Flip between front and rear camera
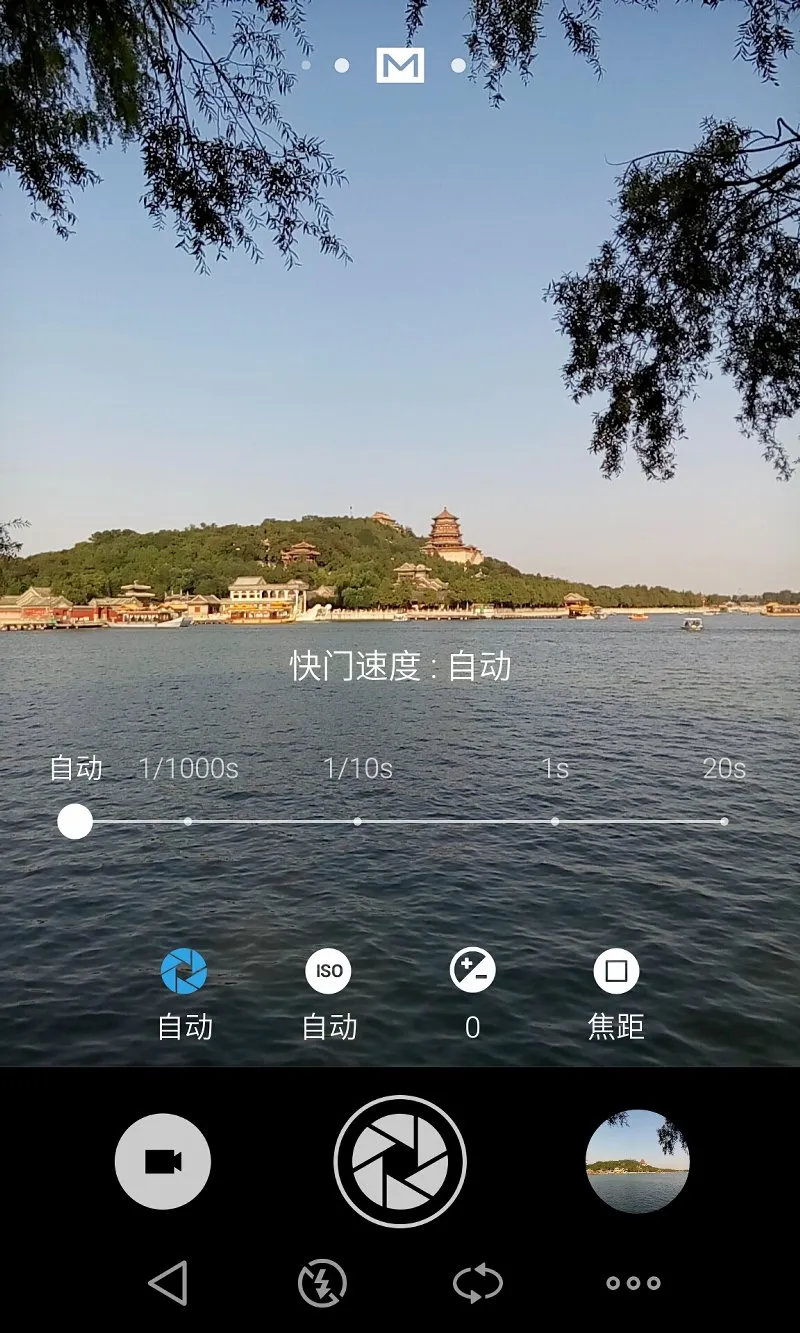The height and width of the screenshot is (1333, 800). pyautogui.click(x=477, y=1283)
